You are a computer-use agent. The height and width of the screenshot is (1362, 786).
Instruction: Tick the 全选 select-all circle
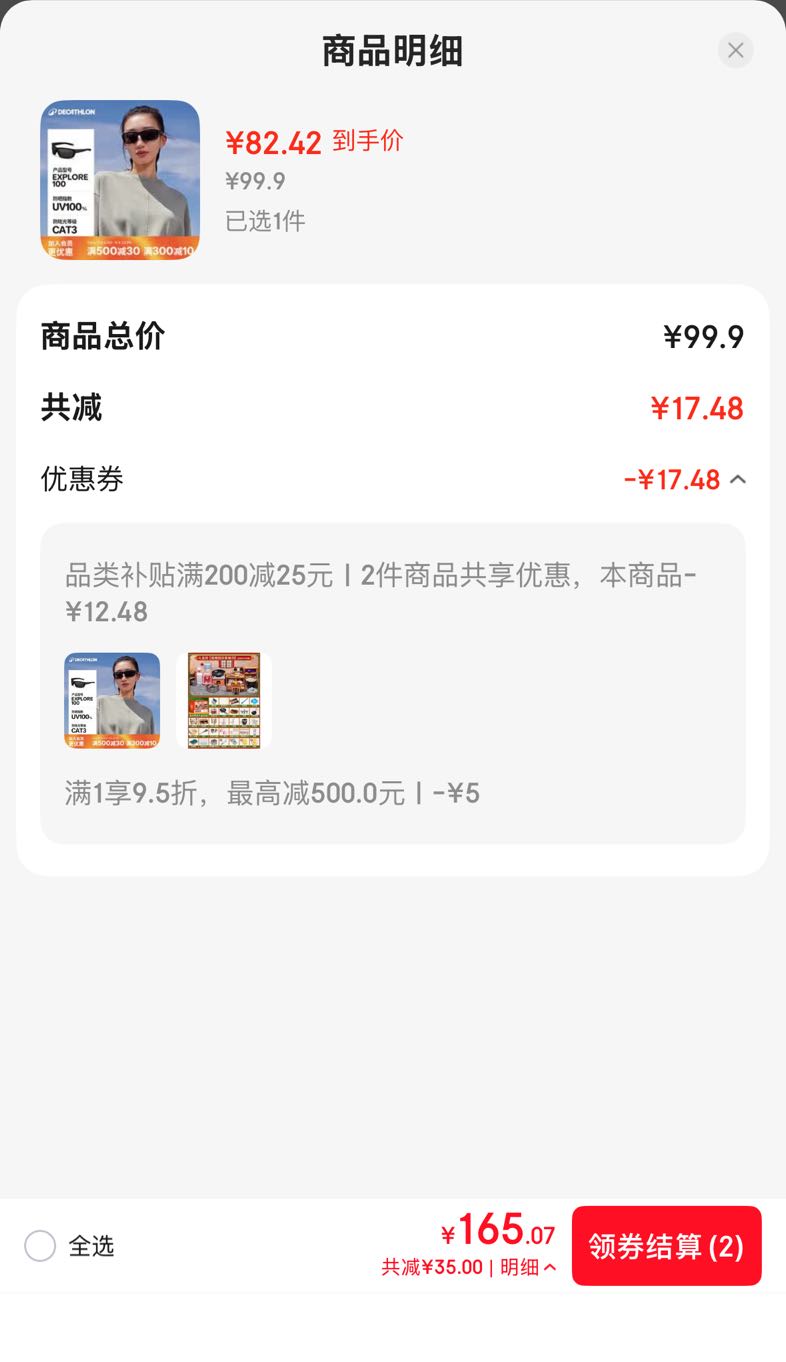pos(40,1246)
